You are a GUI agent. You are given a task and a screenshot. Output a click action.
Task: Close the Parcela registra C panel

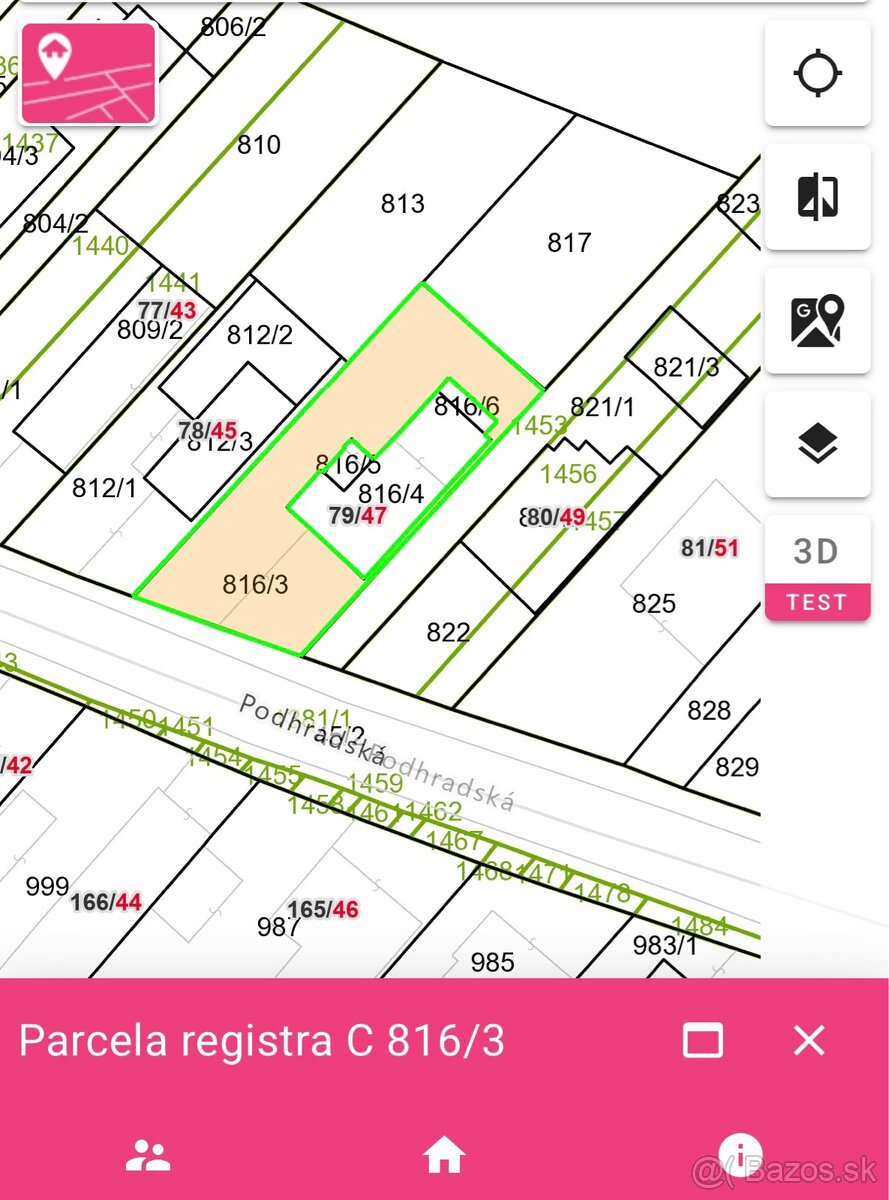(x=809, y=1041)
